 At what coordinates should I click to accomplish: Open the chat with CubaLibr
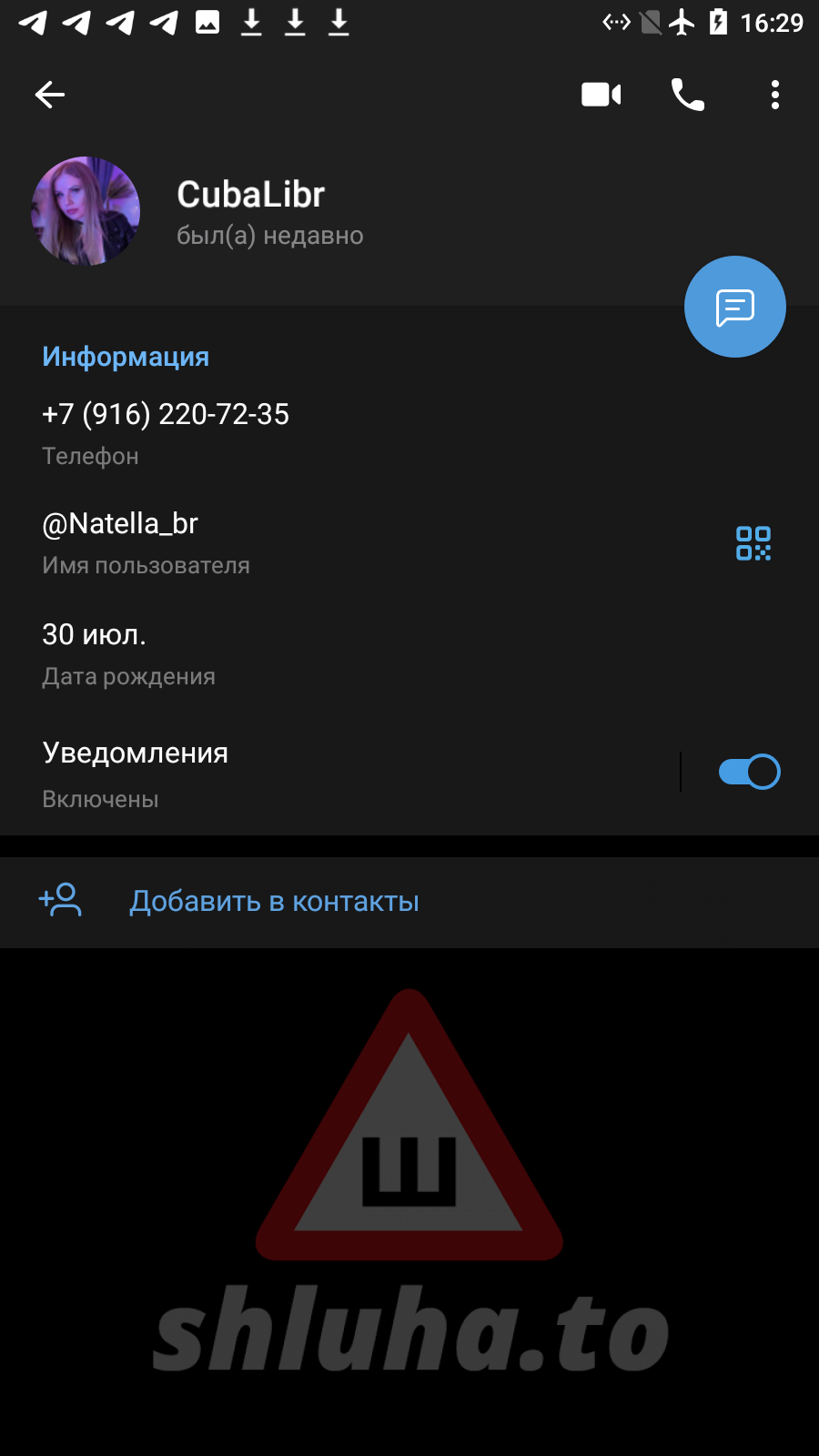(734, 307)
